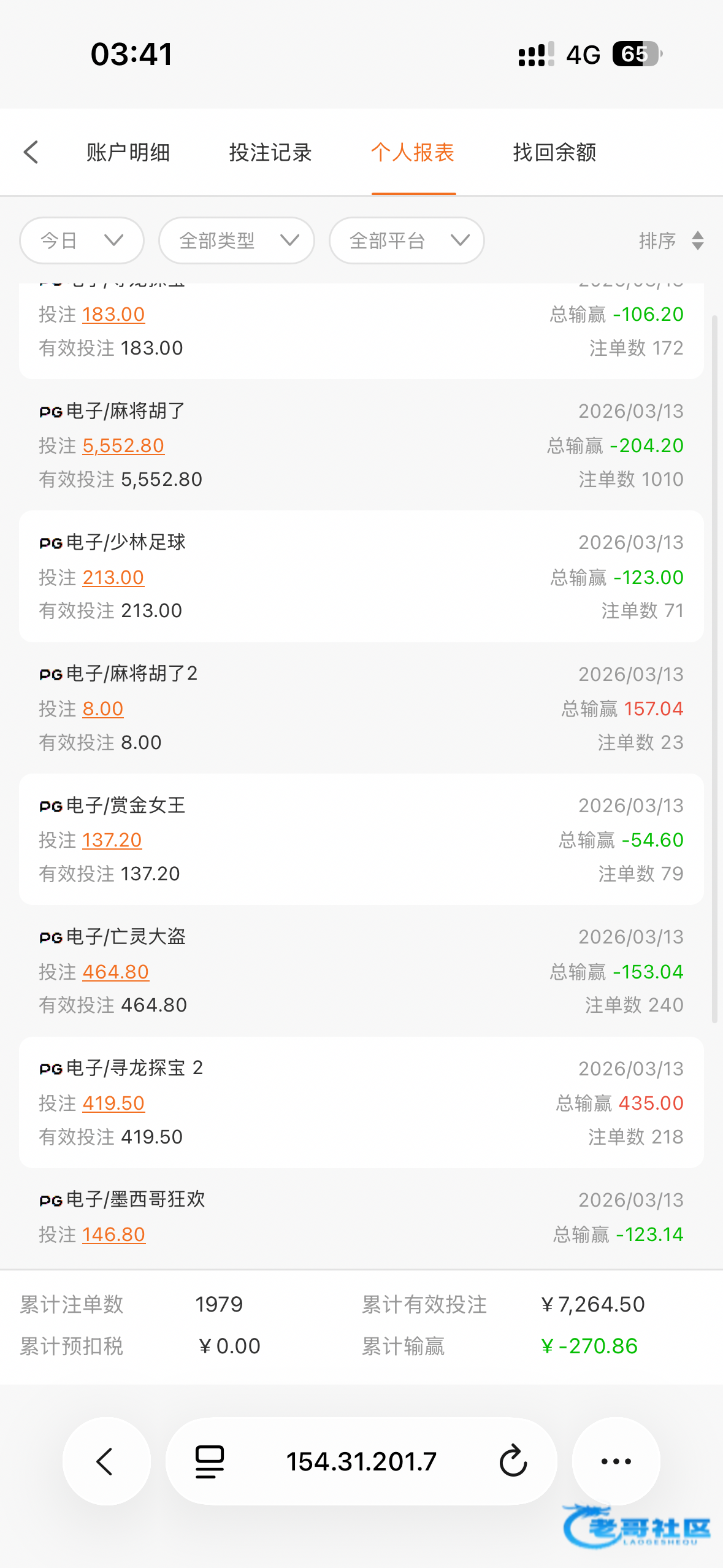Open bet amount 137.20 for 赏金女王
The width and height of the screenshot is (723, 1568).
pyautogui.click(x=112, y=840)
